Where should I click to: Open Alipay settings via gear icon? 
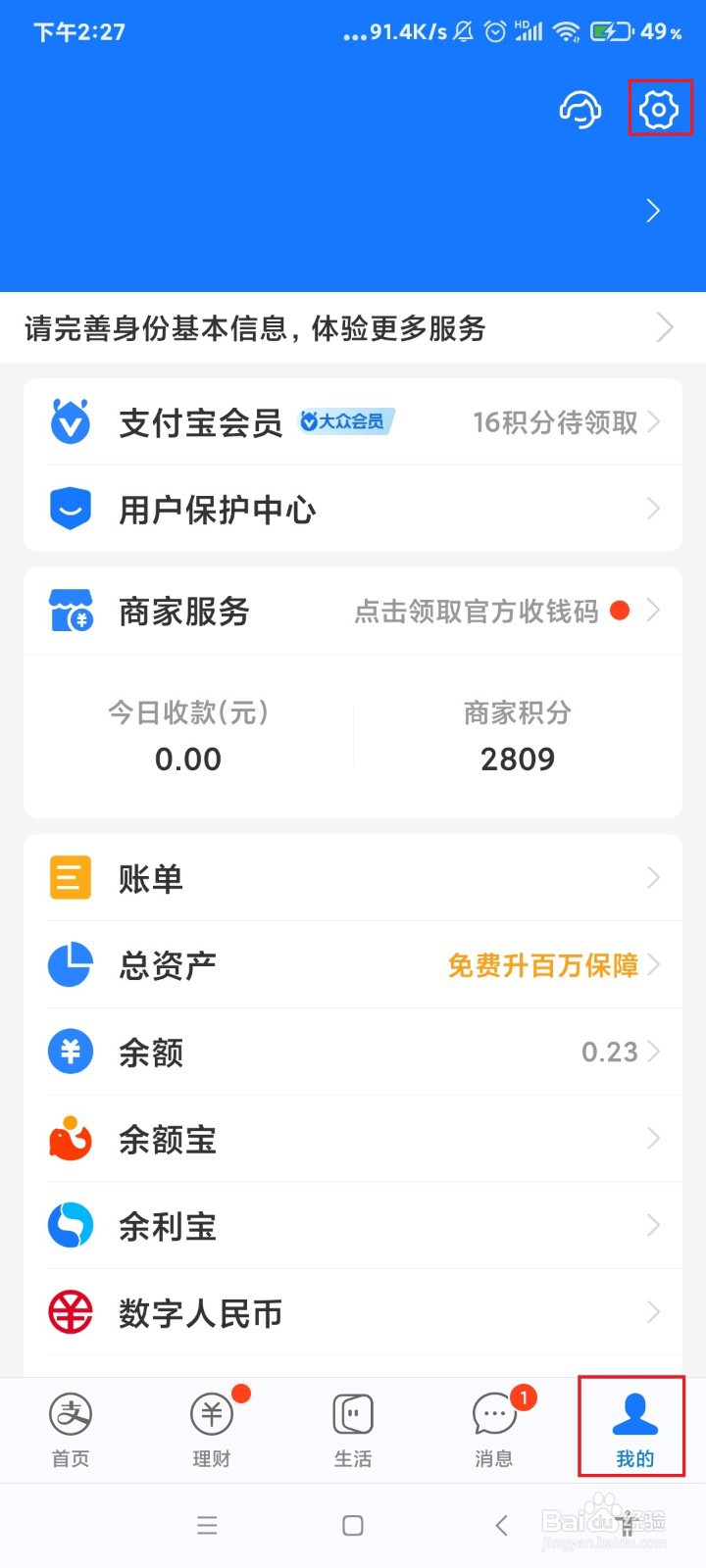coord(659,111)
